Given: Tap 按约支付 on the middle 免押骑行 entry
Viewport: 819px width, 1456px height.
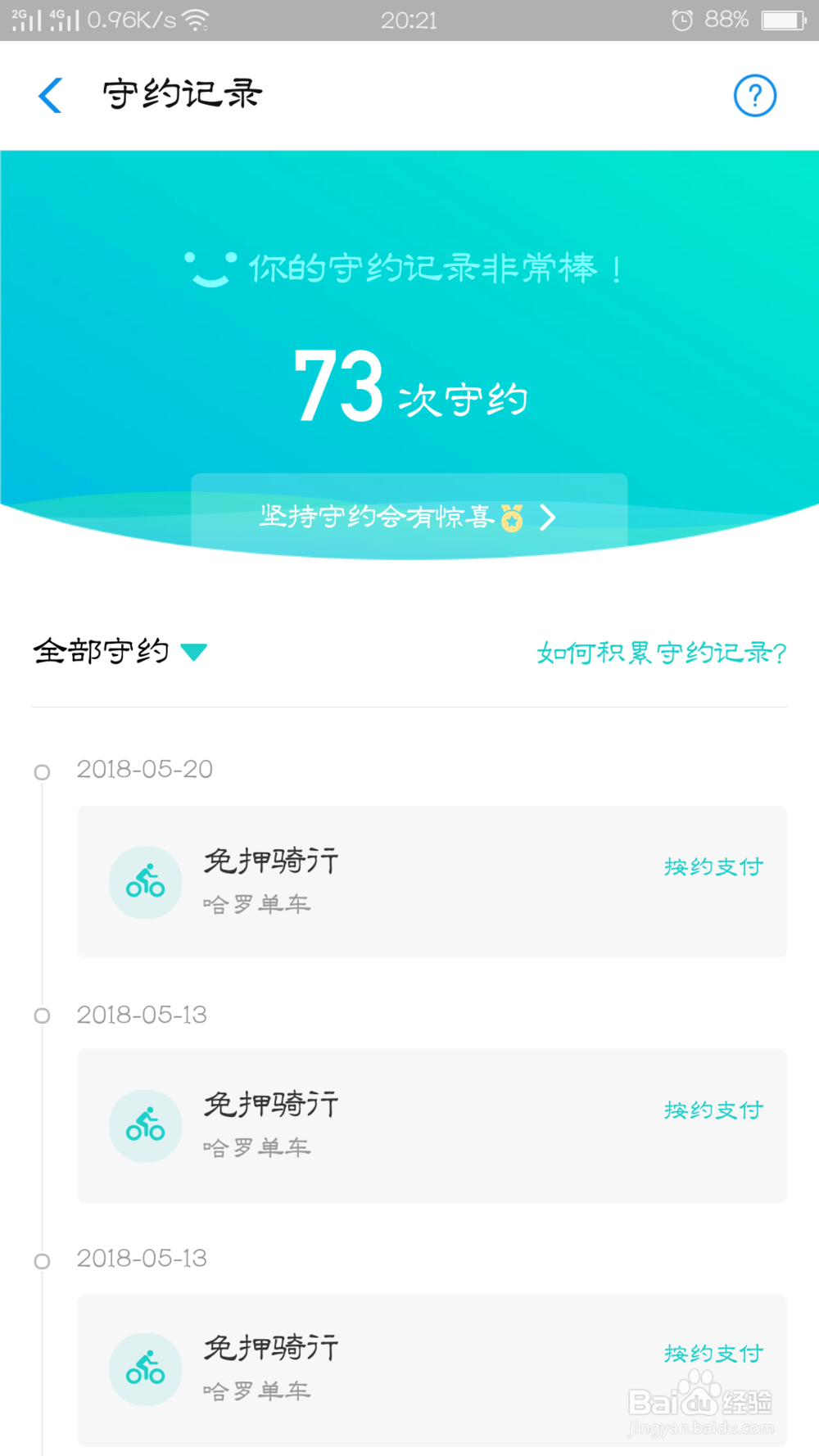Looking at the screenshot, I should pyautogui.click(x=713, y=1110).
